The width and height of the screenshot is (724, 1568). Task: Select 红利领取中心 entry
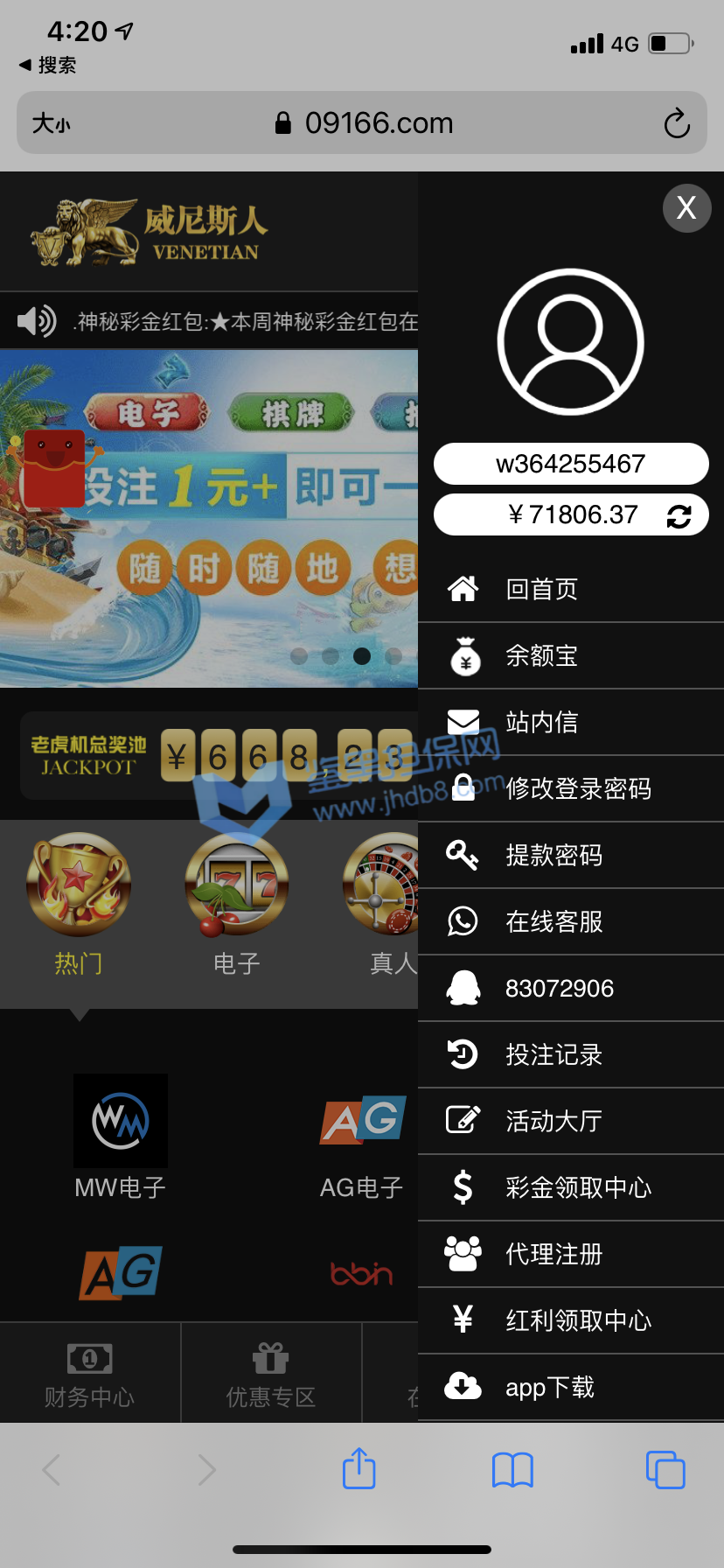[577, 1320]
